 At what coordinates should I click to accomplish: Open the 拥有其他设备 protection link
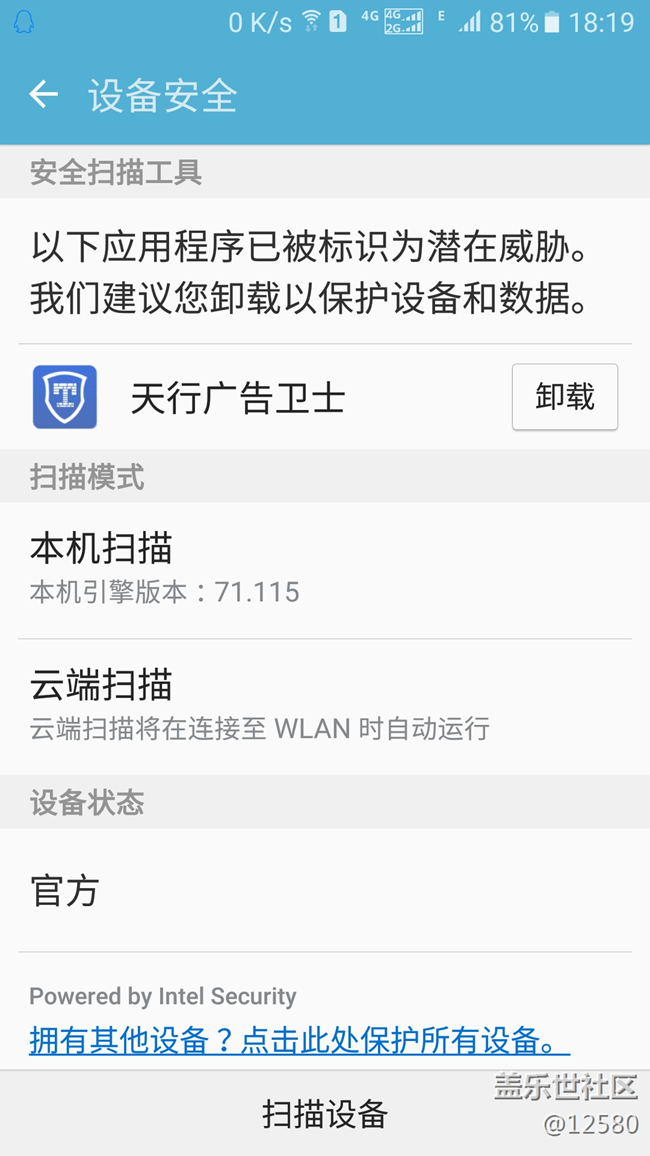click(x=299, y=1040)
